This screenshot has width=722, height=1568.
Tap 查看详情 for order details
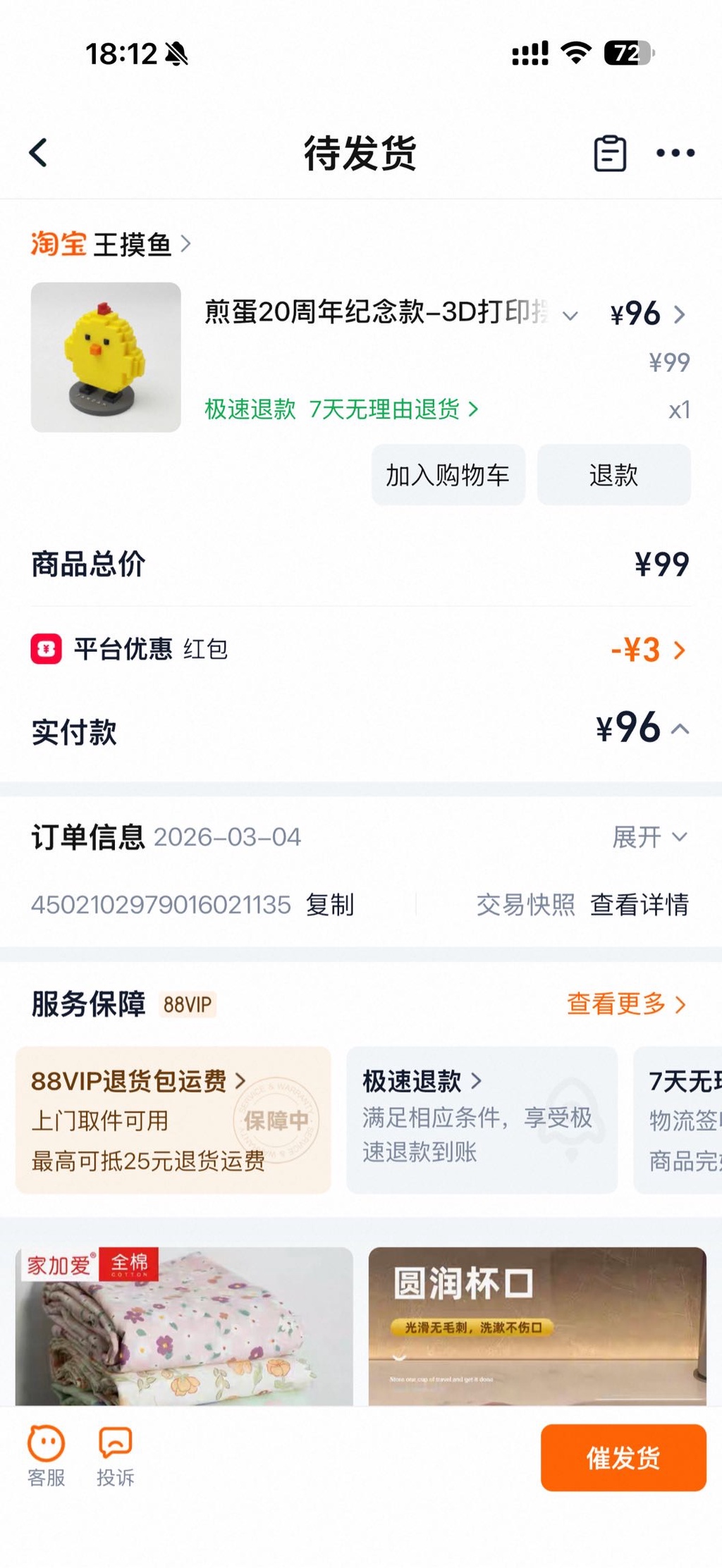639,905
